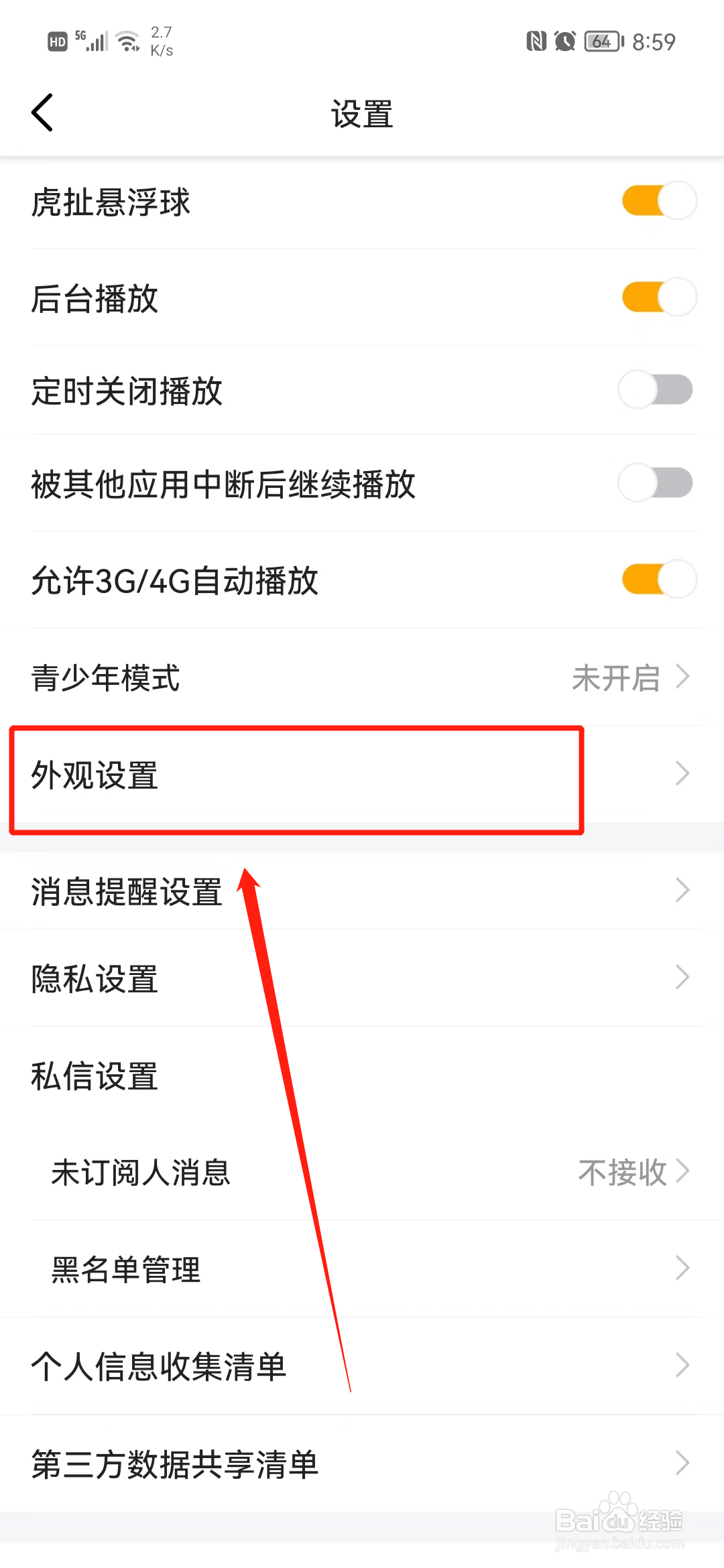Click the alarm clock status bar icon
This screenshot has width=724, height=1568.
pos(564,42)
